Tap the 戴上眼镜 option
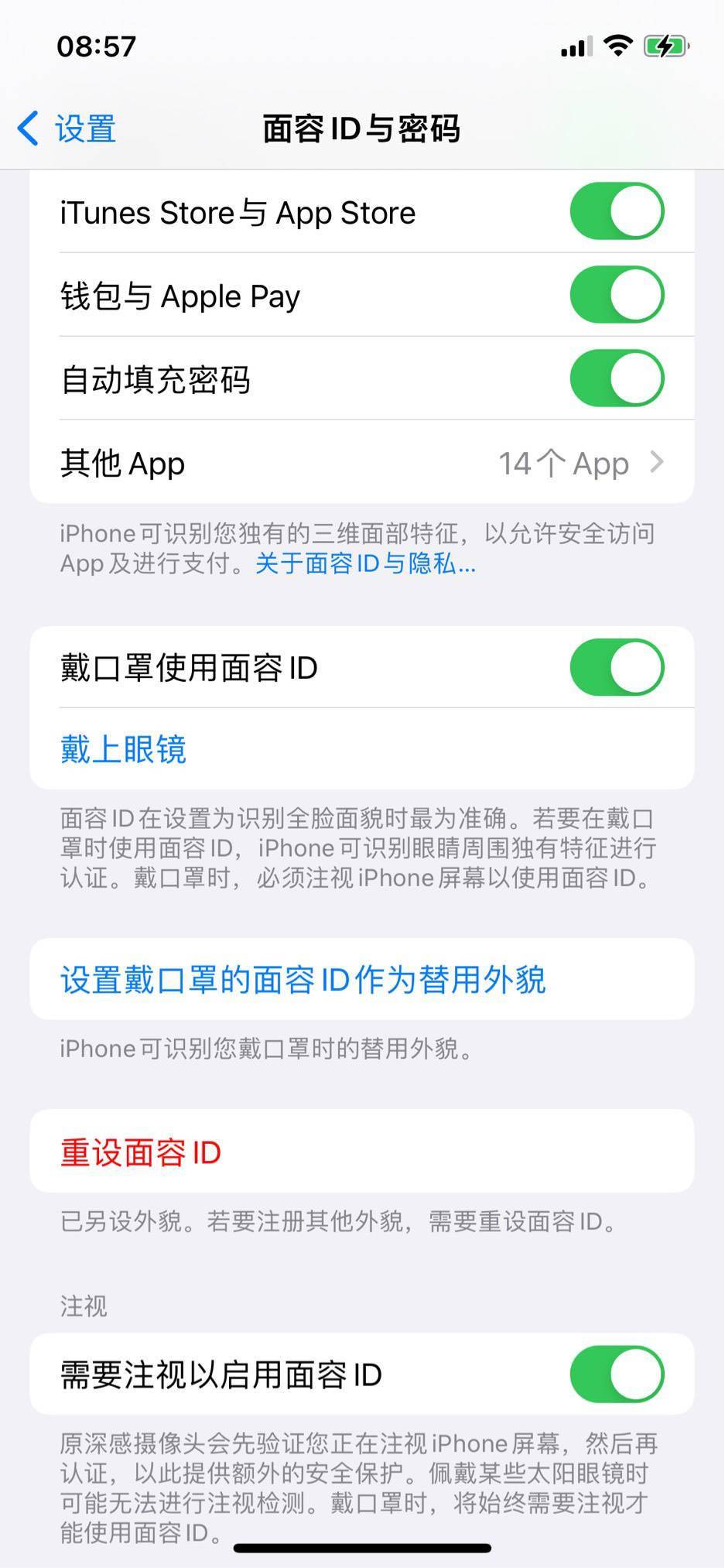Screen dimensions: 725x1568 pyautogui.click(x=122, y=749)
